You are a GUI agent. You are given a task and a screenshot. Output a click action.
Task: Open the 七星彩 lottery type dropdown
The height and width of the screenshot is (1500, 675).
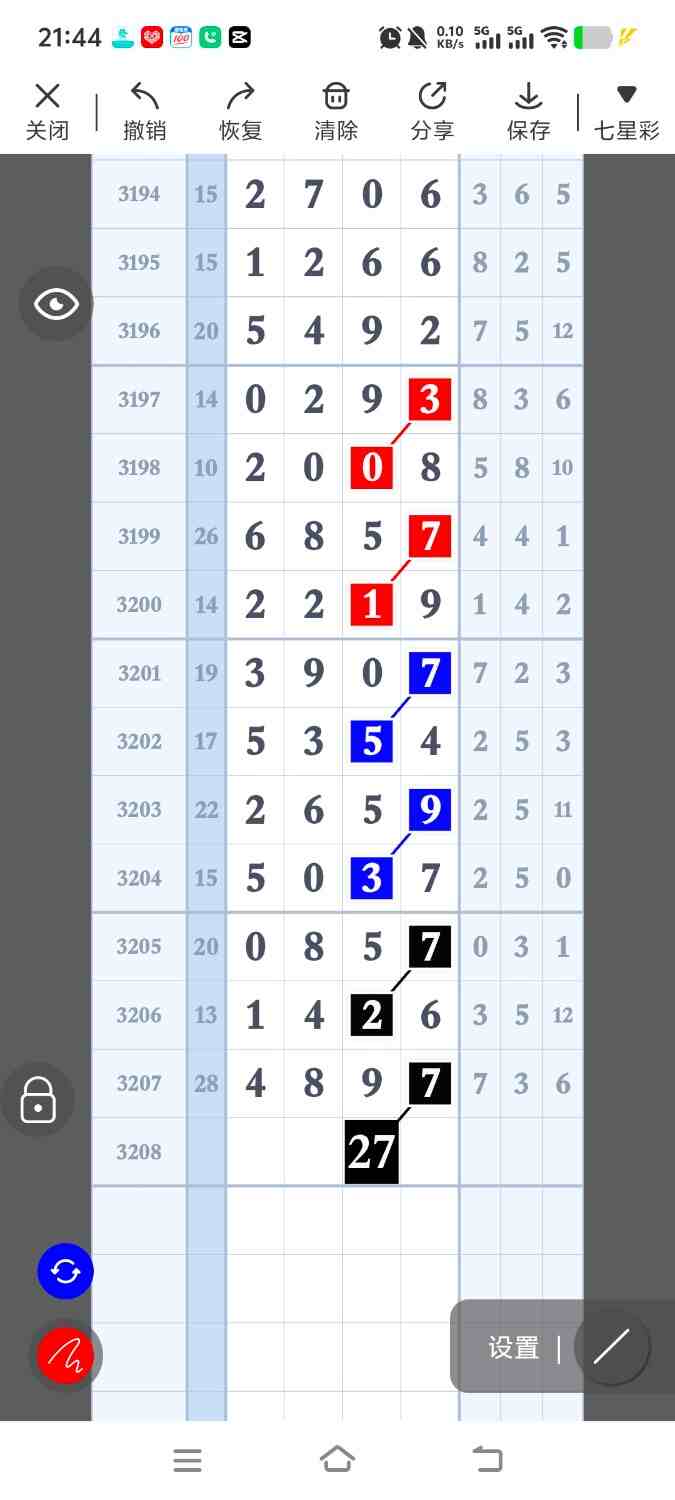click(626, 111)
